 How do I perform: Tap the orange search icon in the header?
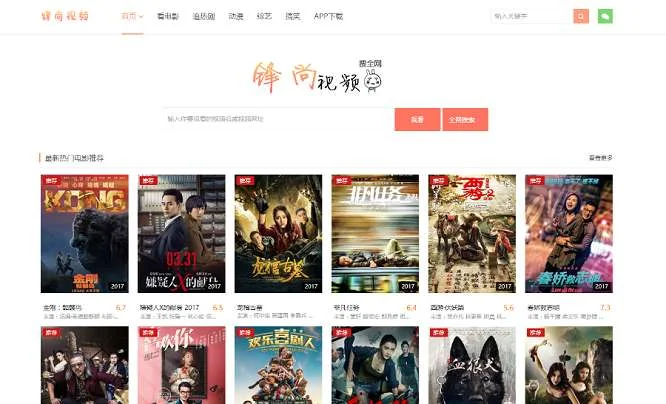point(581,16)
